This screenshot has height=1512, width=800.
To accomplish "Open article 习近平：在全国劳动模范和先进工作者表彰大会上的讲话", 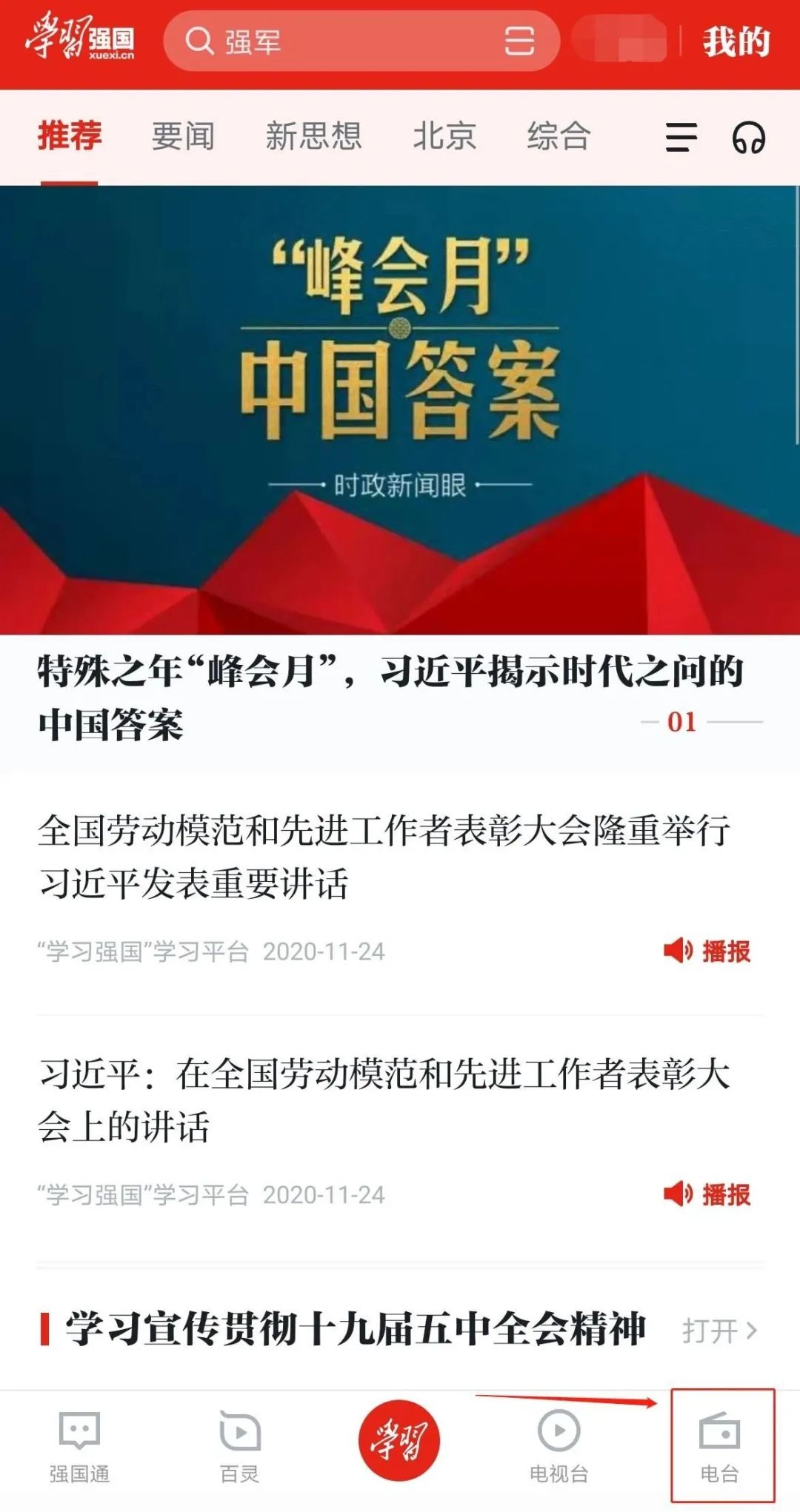I will [x=384, y=1100].
